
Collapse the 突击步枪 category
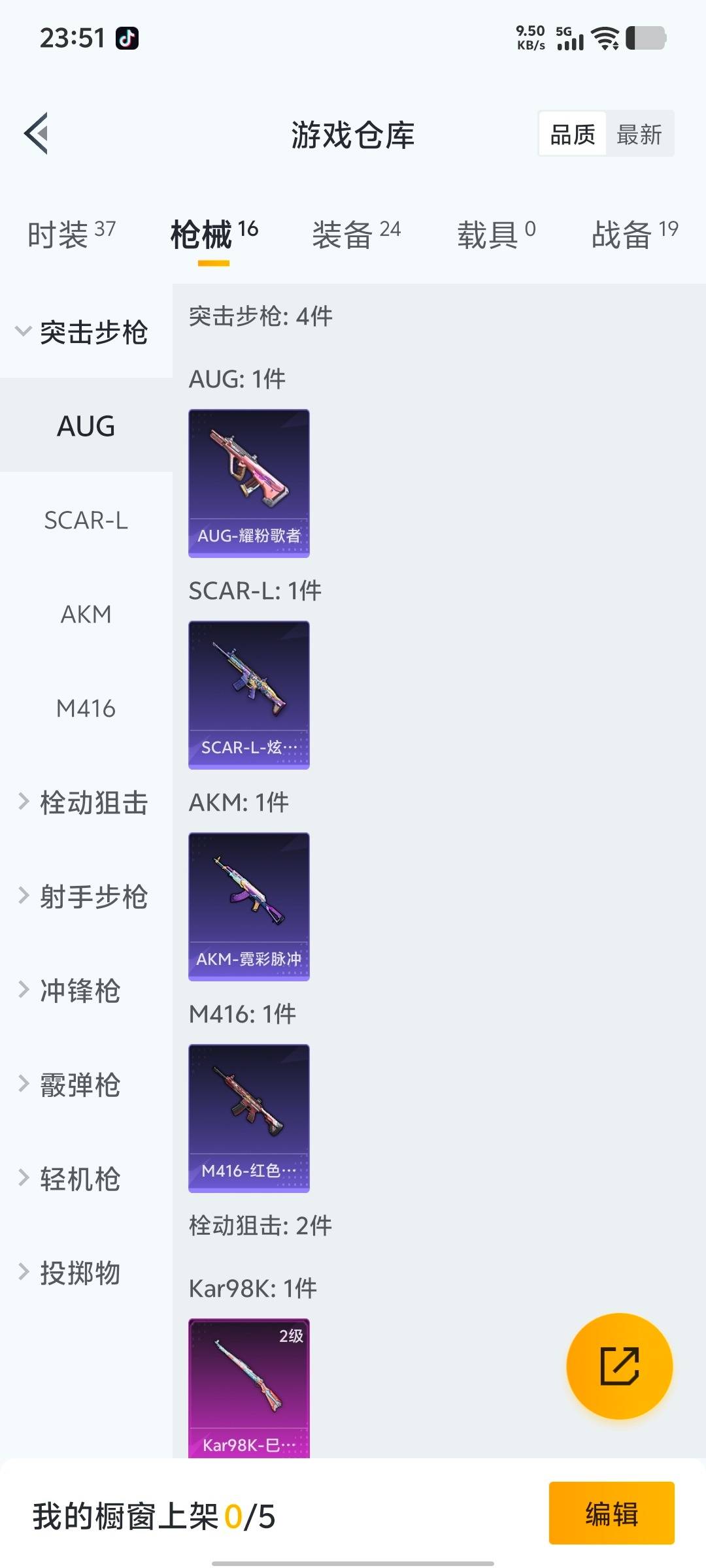(x=93, y=332)
